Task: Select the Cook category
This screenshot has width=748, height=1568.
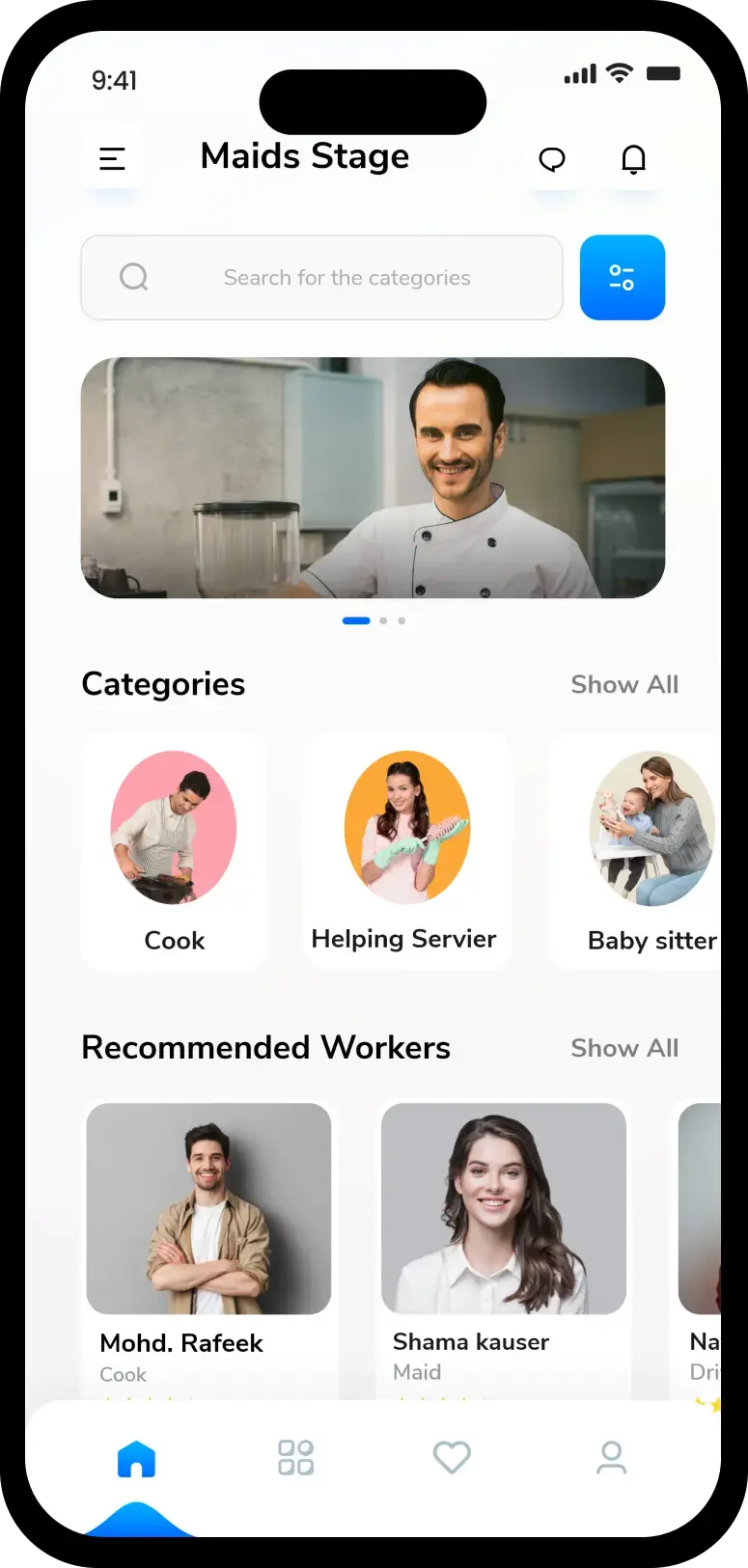Action: coord(174,851)
